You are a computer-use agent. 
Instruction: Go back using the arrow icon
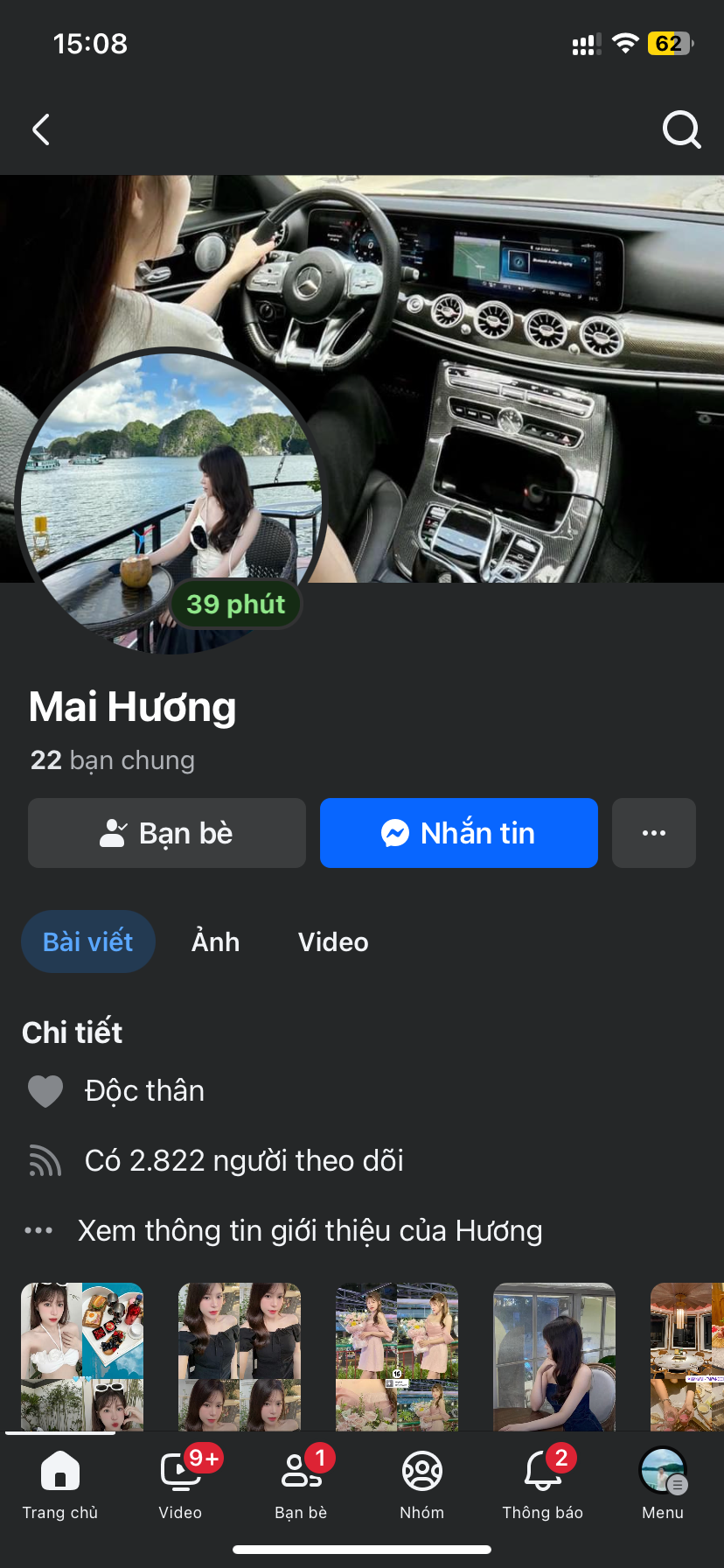coord(41,130)
